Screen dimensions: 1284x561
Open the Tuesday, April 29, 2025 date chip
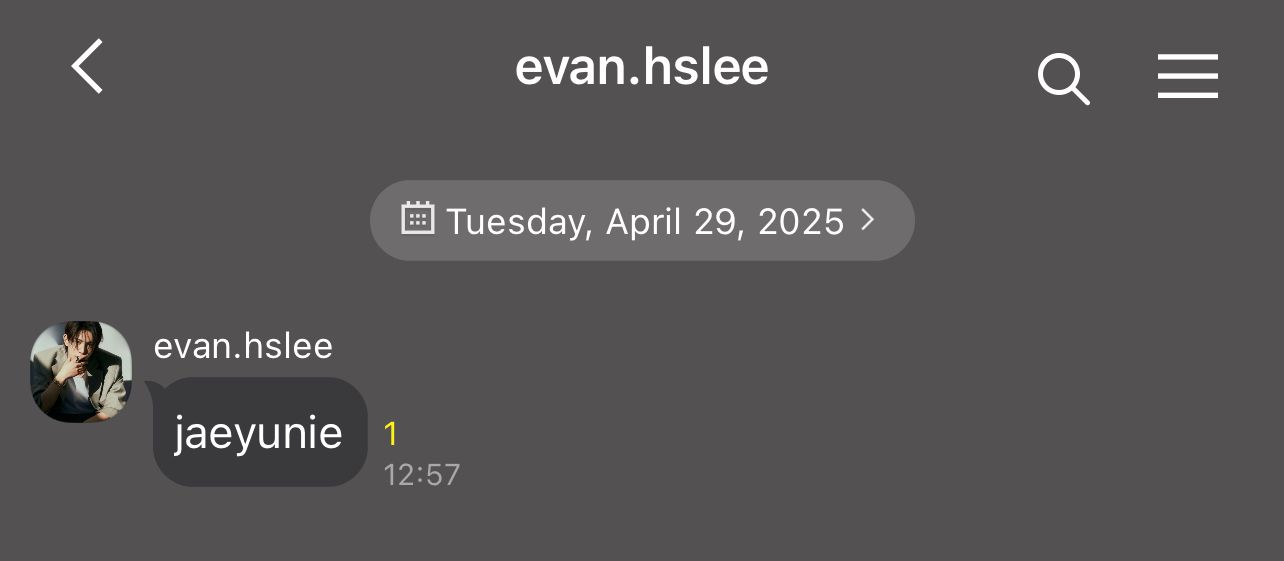(x=642, y=221)
